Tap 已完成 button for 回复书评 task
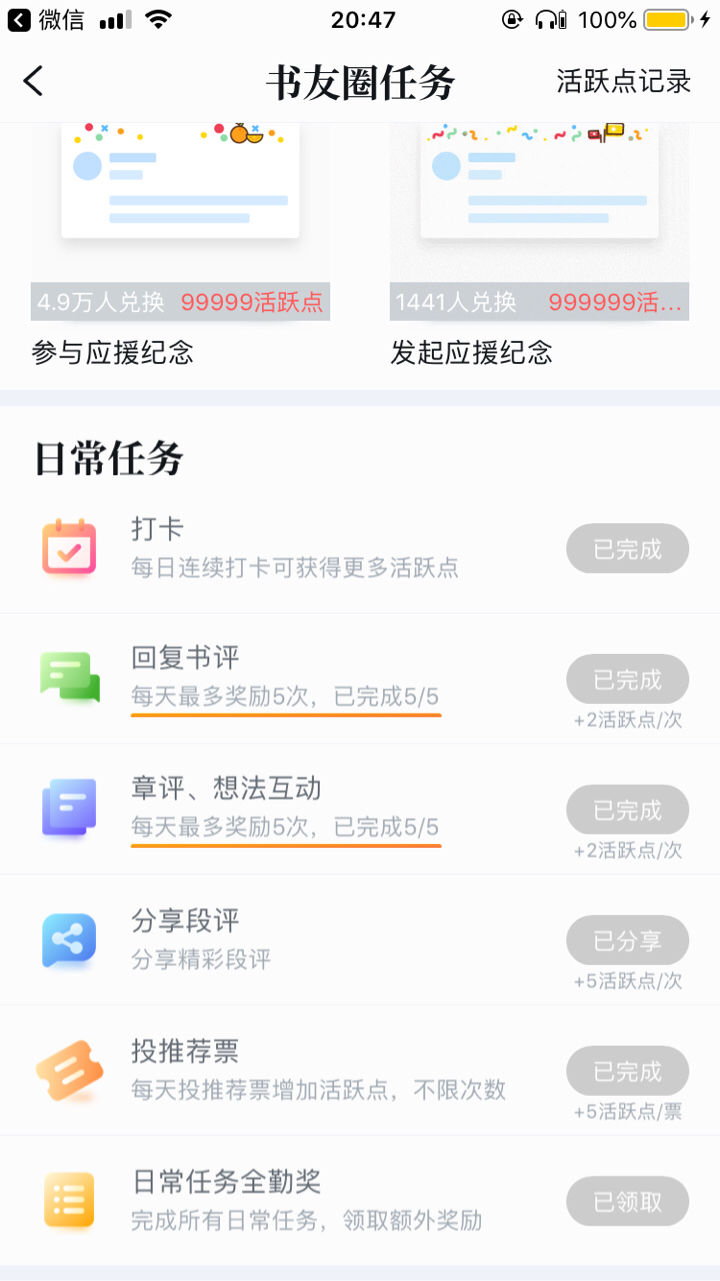The height and width of the screenshot is (1281, 720). (627, 680)
